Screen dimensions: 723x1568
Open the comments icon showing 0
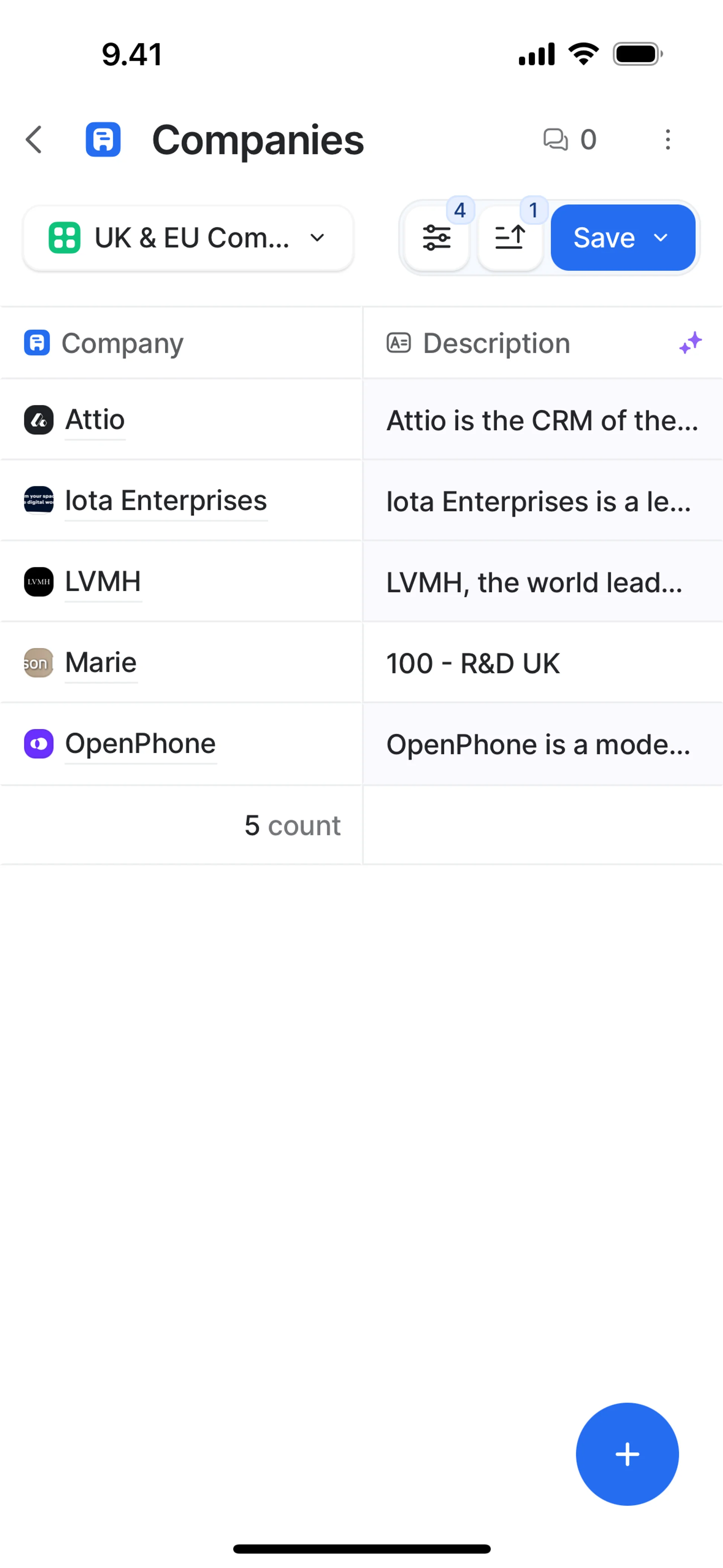(570, 140)
